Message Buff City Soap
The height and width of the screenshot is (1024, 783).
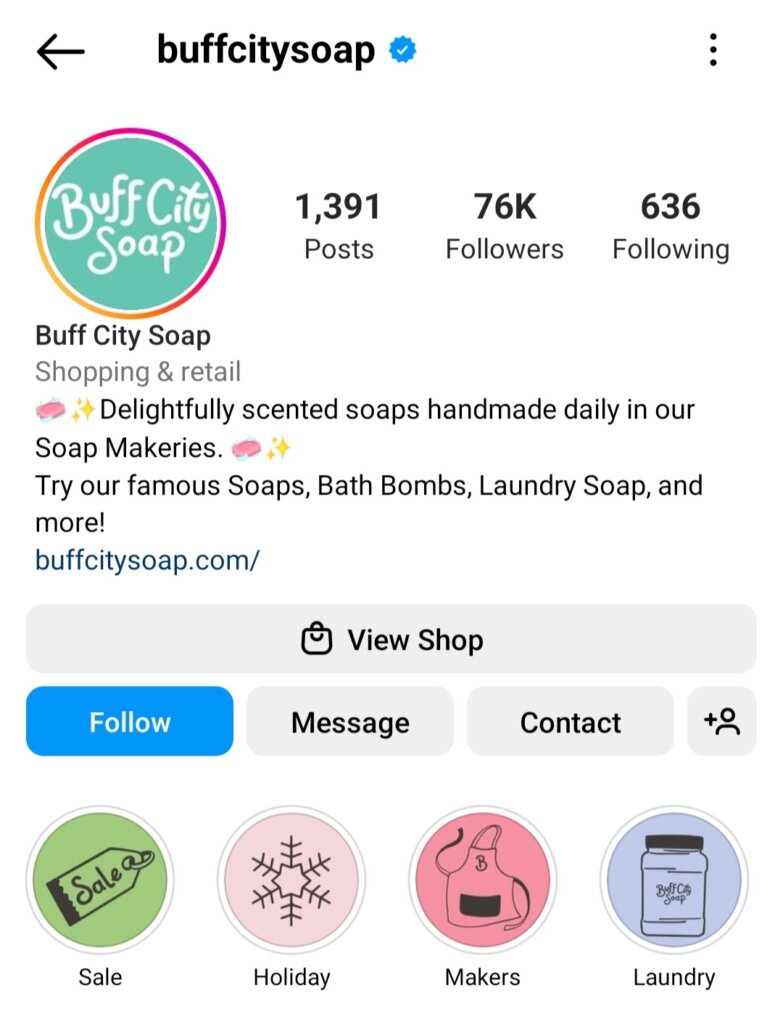click(x=350, y=722)
